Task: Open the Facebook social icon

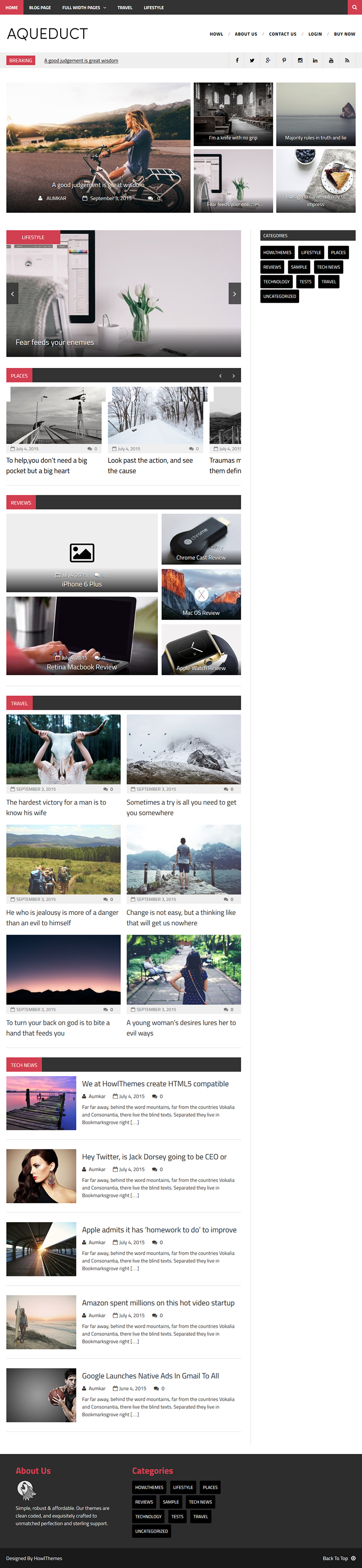Action: pos(237,60)
